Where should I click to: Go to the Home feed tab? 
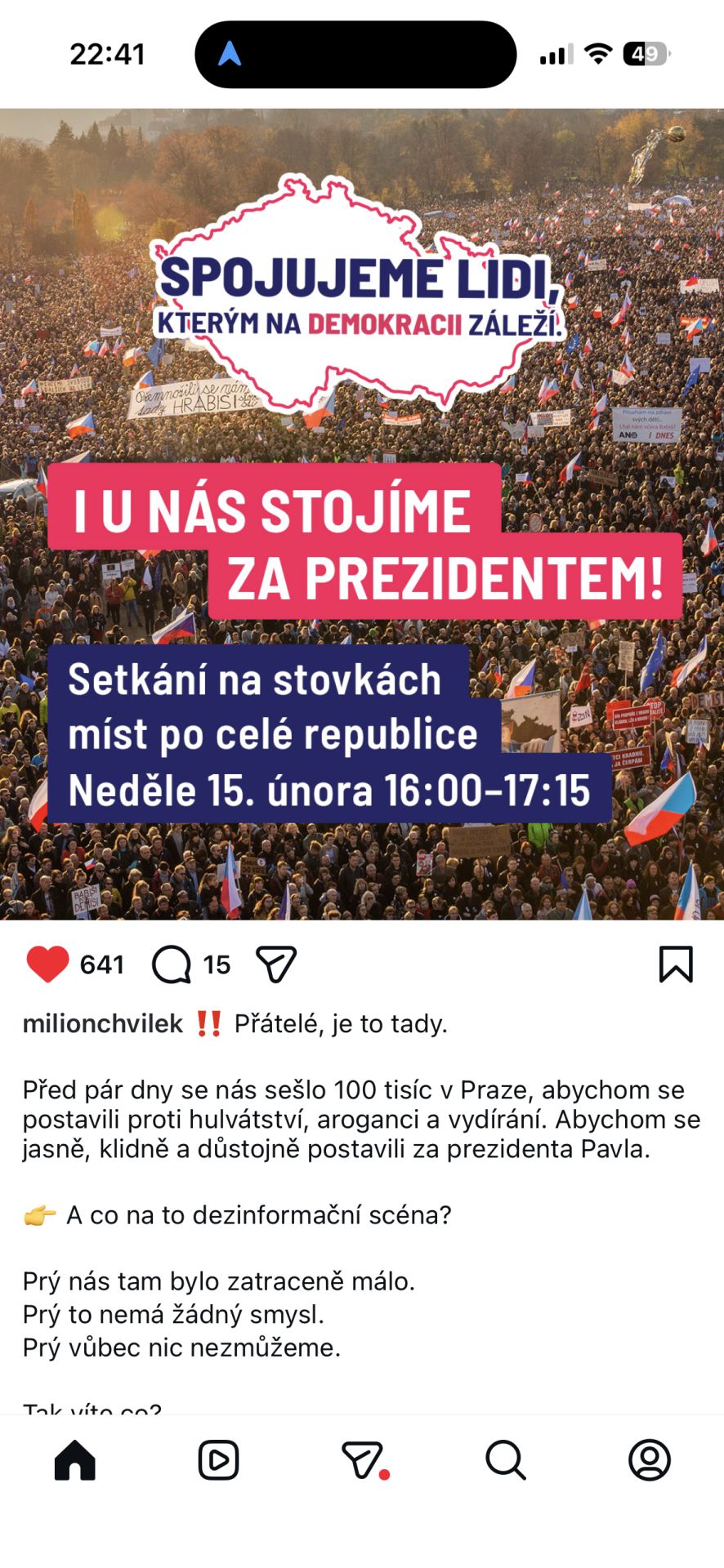[x=75, y=1460]
